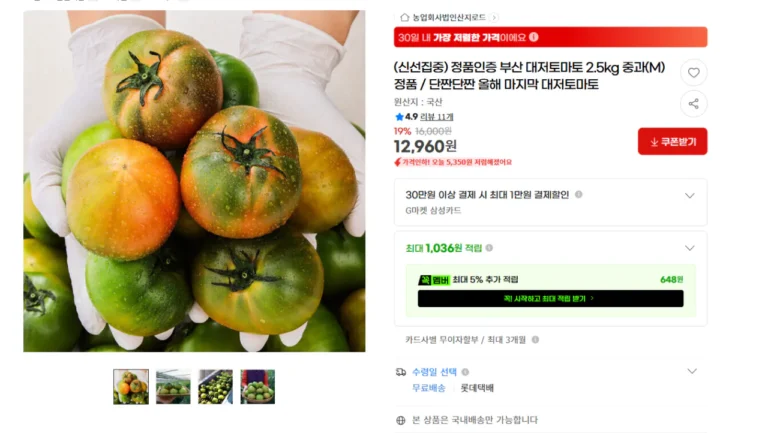This screenshot has width=768, height=433.
Task: Select fourth product thumbnail image
Action: click(257, 387)
